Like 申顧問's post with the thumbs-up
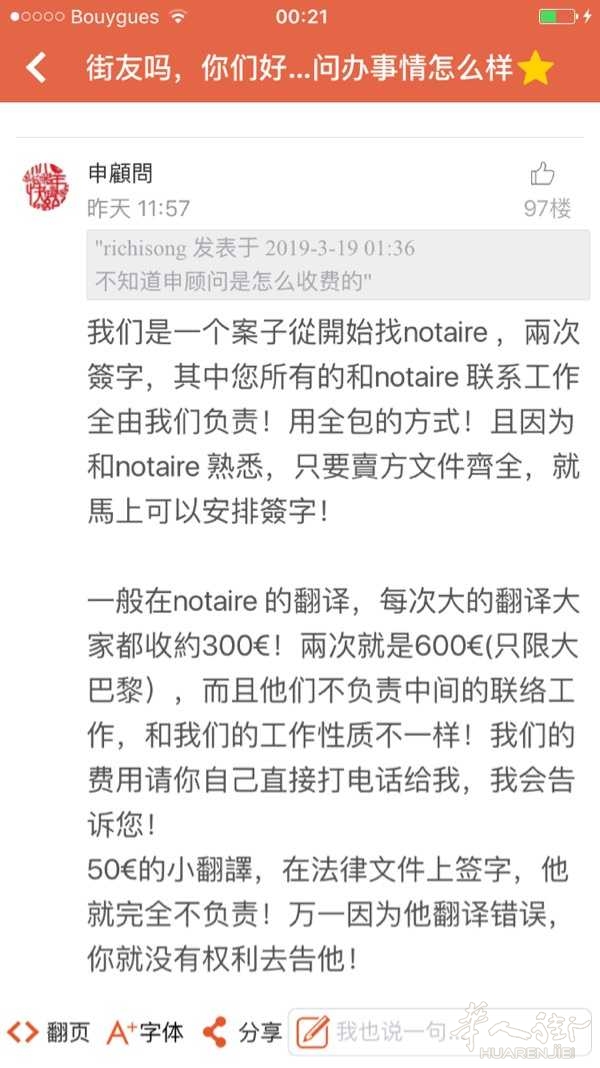Image resolution: width=600 pixels, height=1068 pixels. pyautogui.click(x=543, y=175)
